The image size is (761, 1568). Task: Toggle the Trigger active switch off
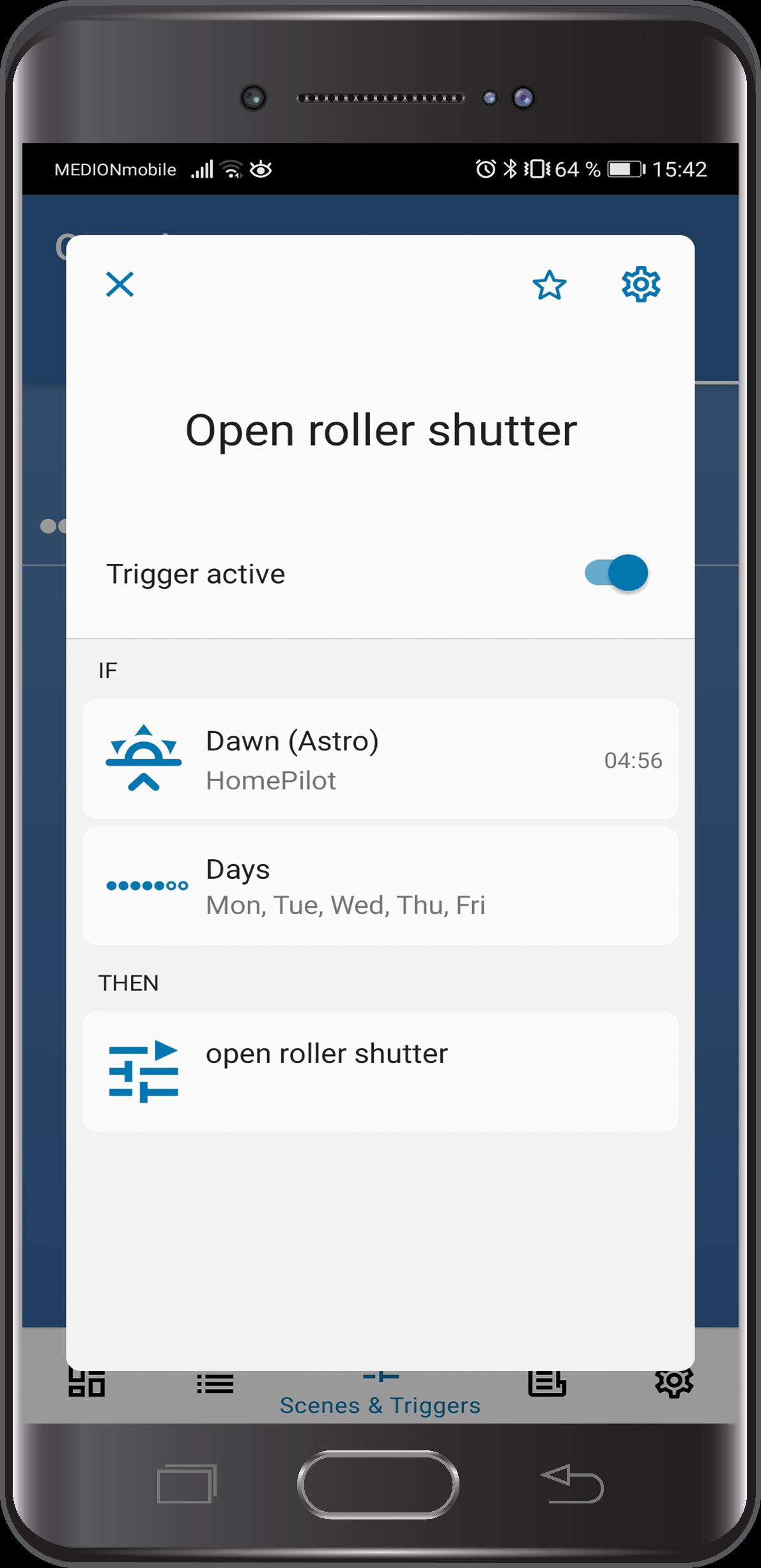point(616,573)
